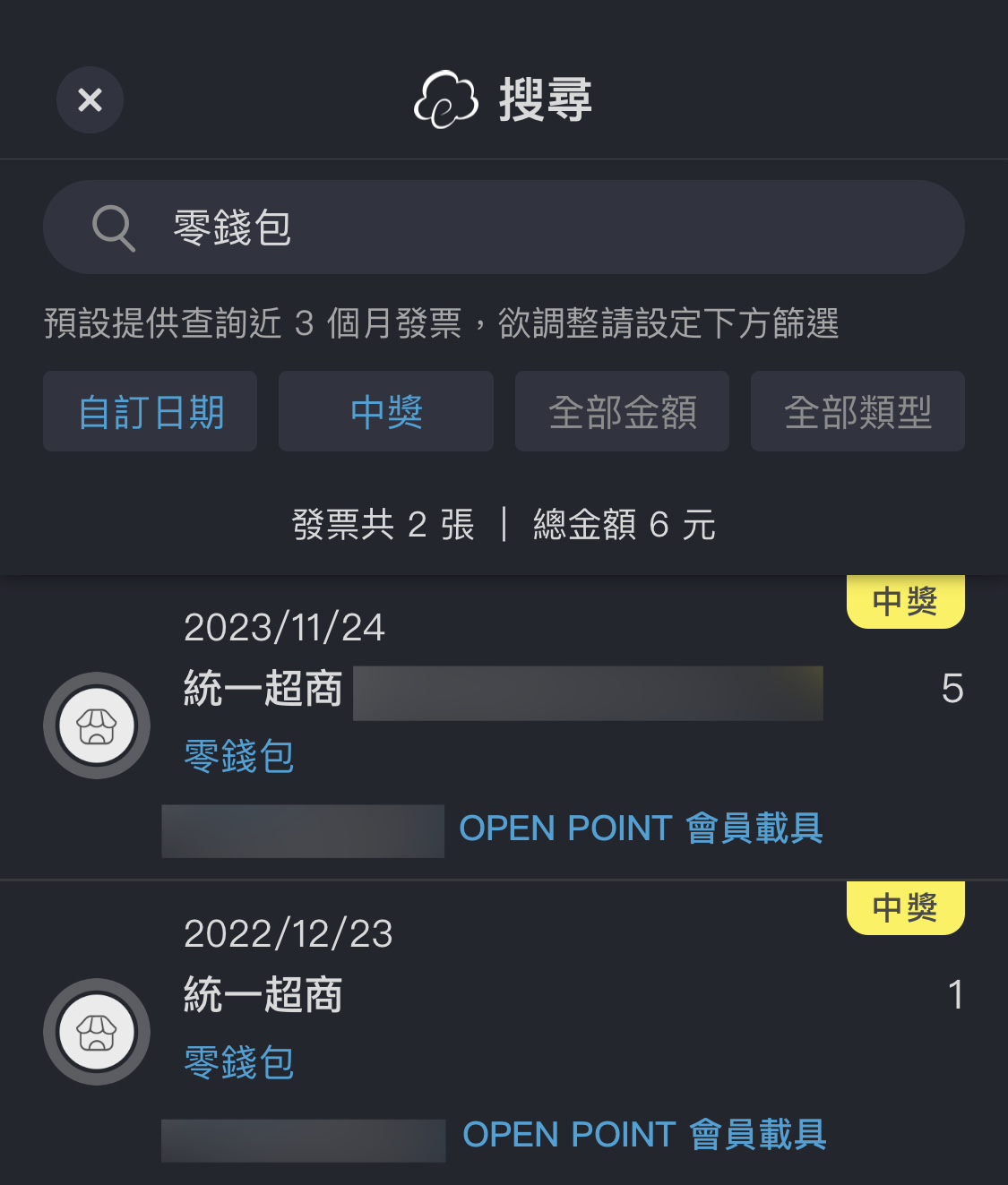This screenshot has width=1008, height=1185.
Task: Close the search screen
Action: tap(90, 99)
